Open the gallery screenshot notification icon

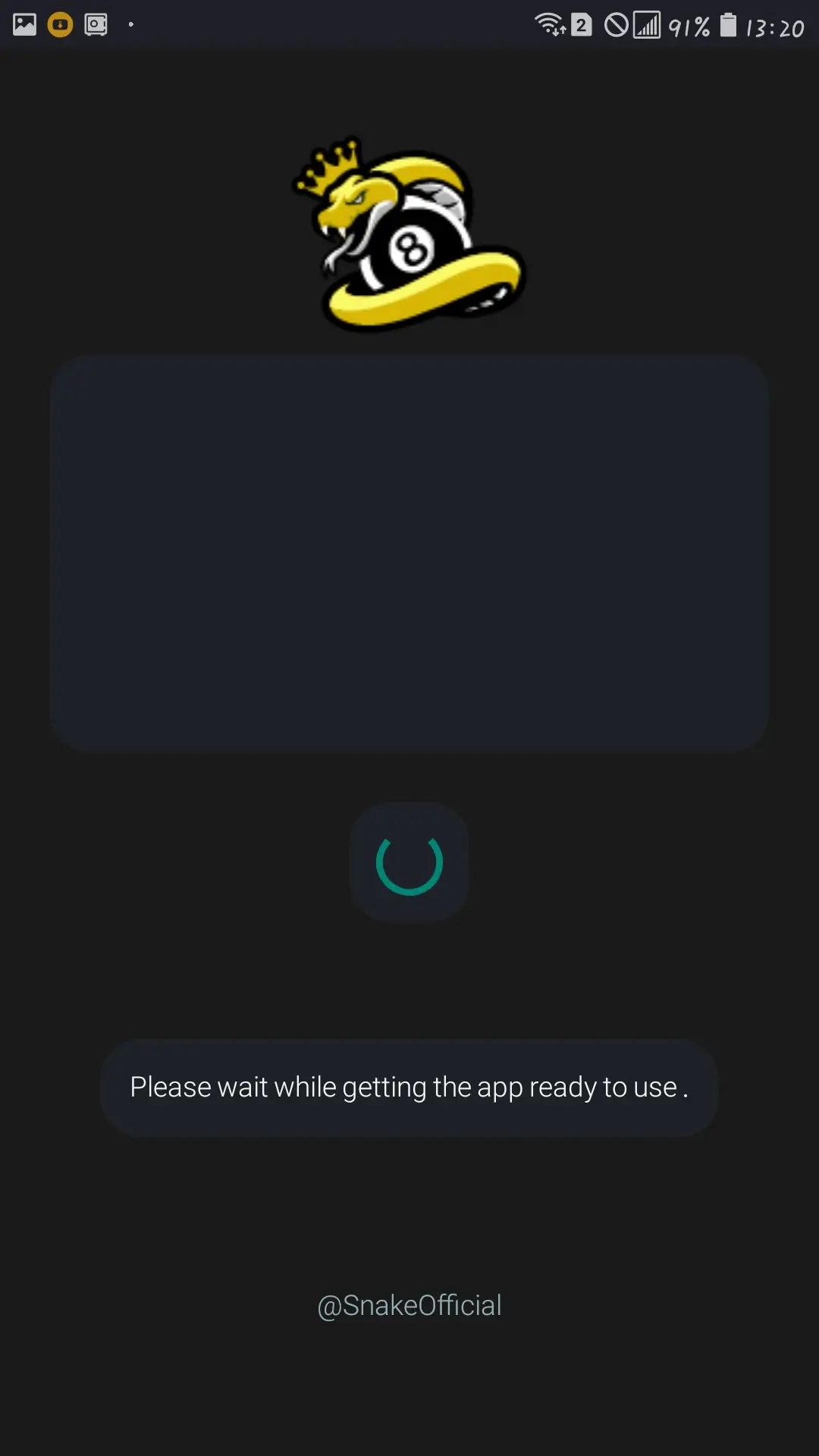click(24, 25)
